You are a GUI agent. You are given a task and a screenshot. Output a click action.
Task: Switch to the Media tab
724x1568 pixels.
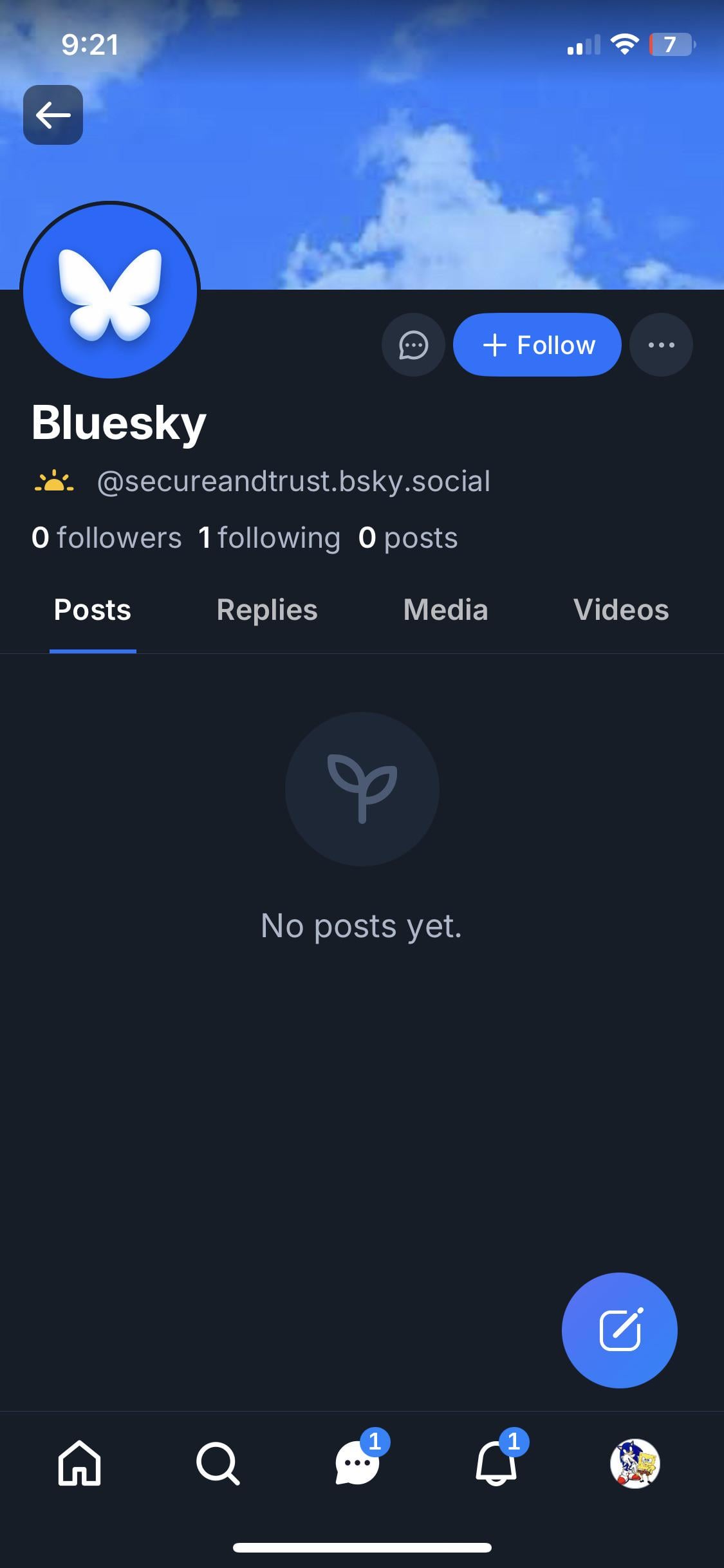pos(445,610)
